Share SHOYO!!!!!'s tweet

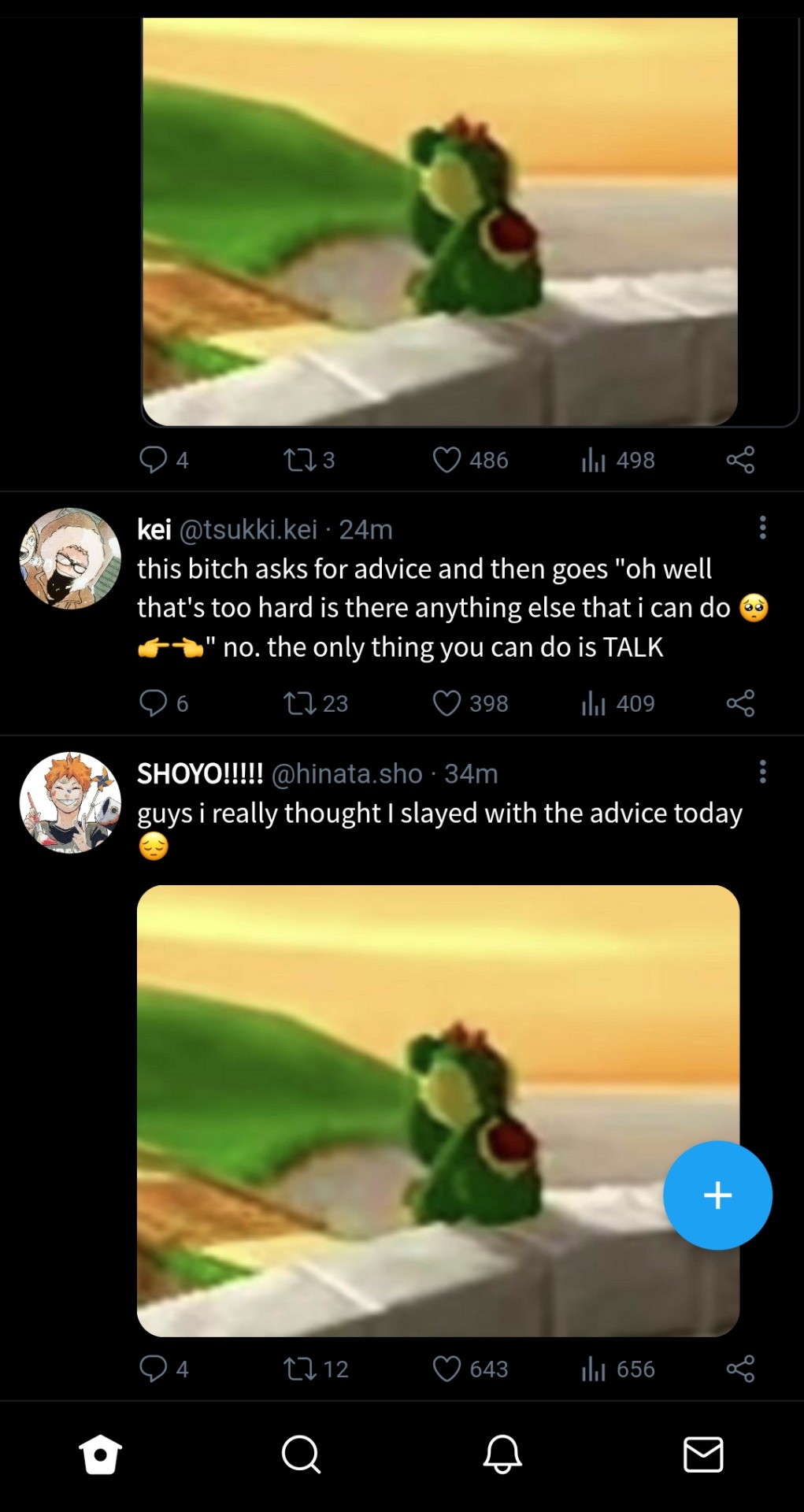[740, 1369]
